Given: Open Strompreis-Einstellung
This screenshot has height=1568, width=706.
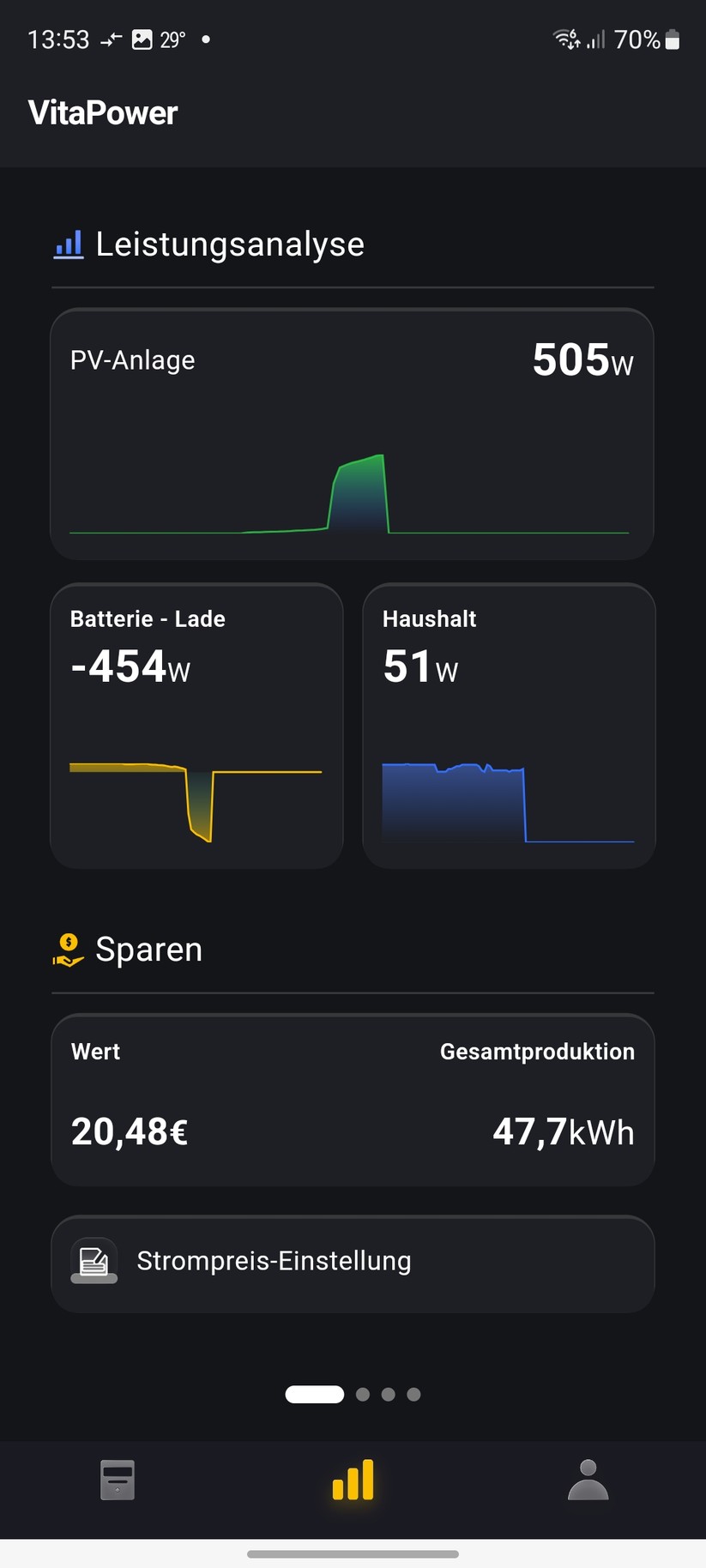Looking at the screenshot, I should tap(352, 1263).
